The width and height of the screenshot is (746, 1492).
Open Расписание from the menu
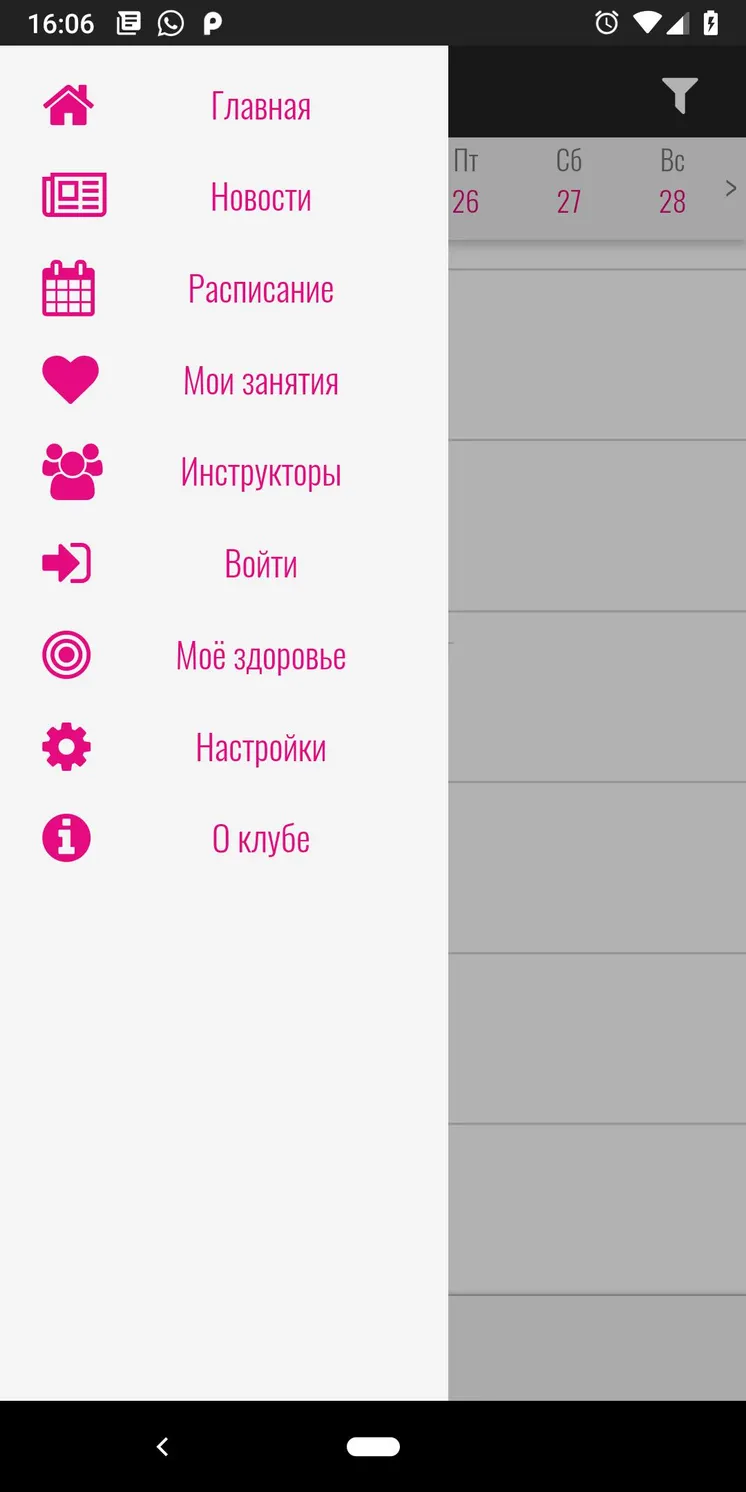point(224,289)
